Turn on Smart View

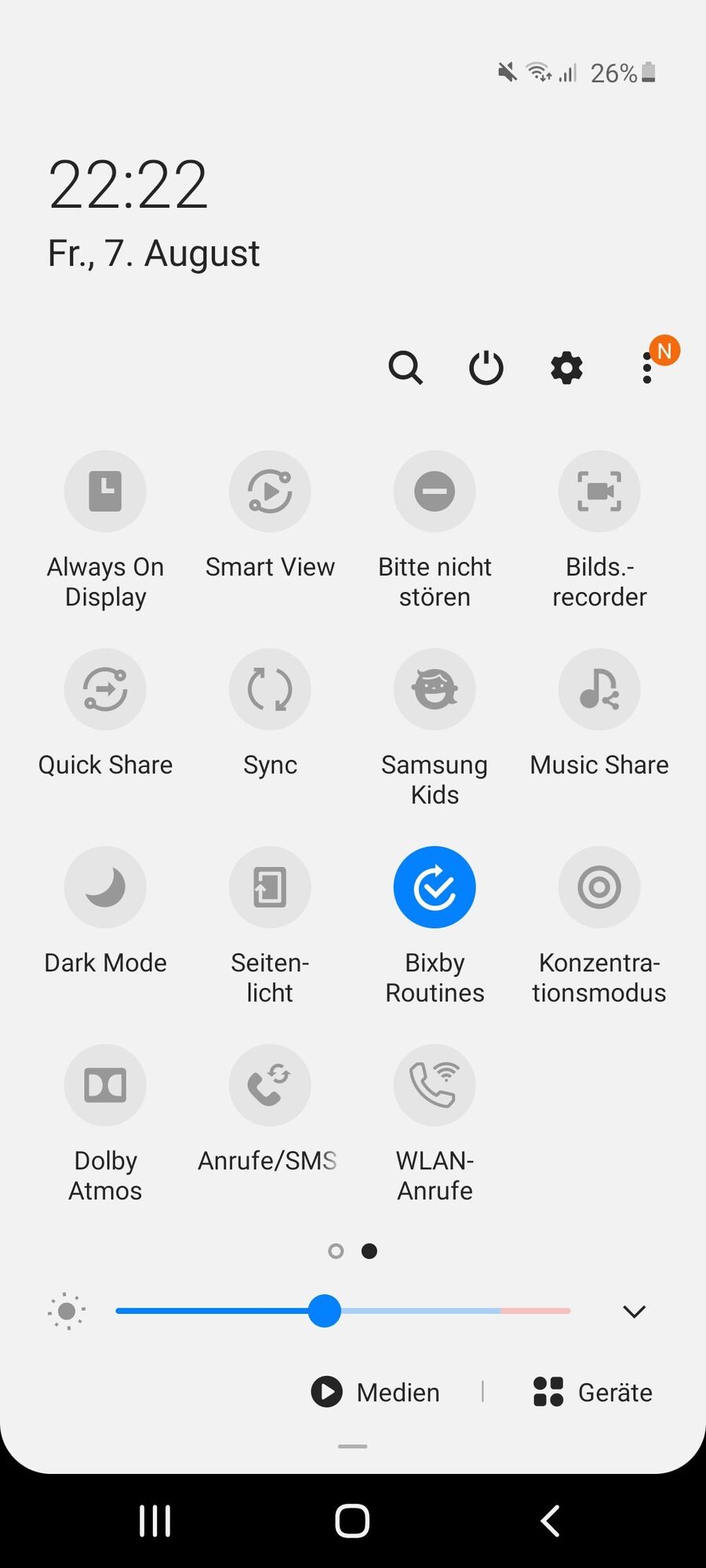point(270,492)
